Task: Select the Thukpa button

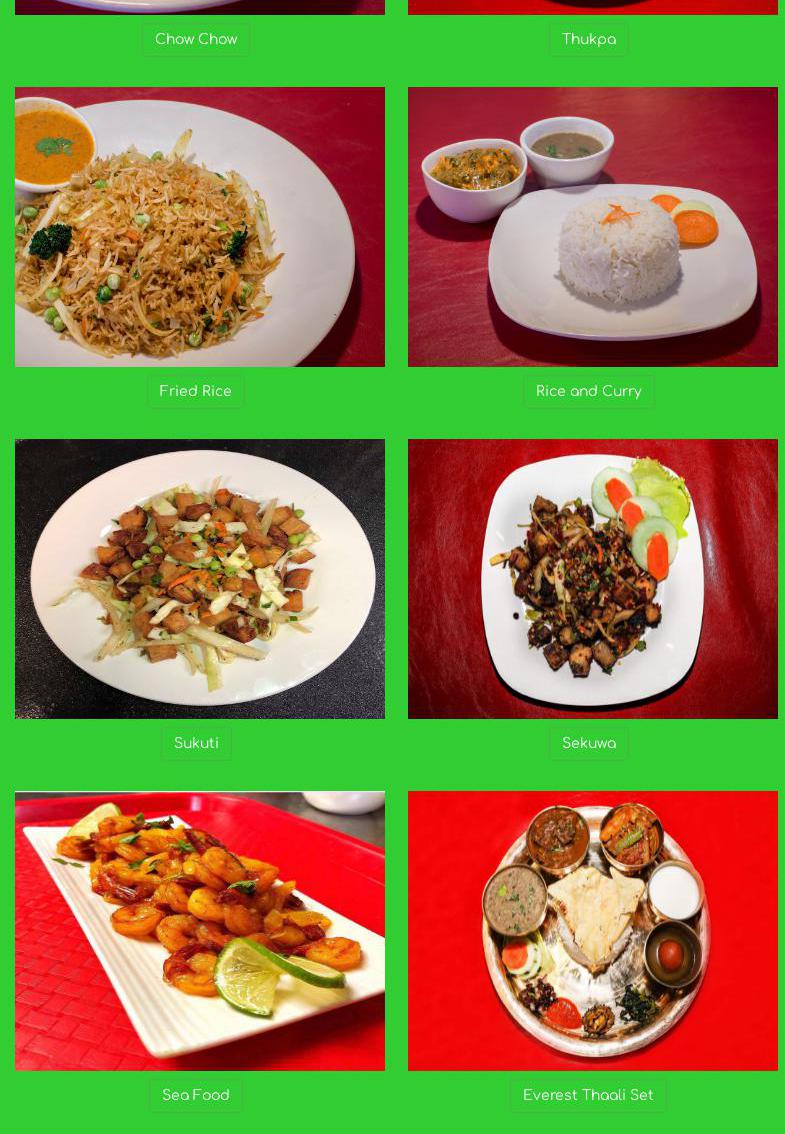Action: click(588, 40)
